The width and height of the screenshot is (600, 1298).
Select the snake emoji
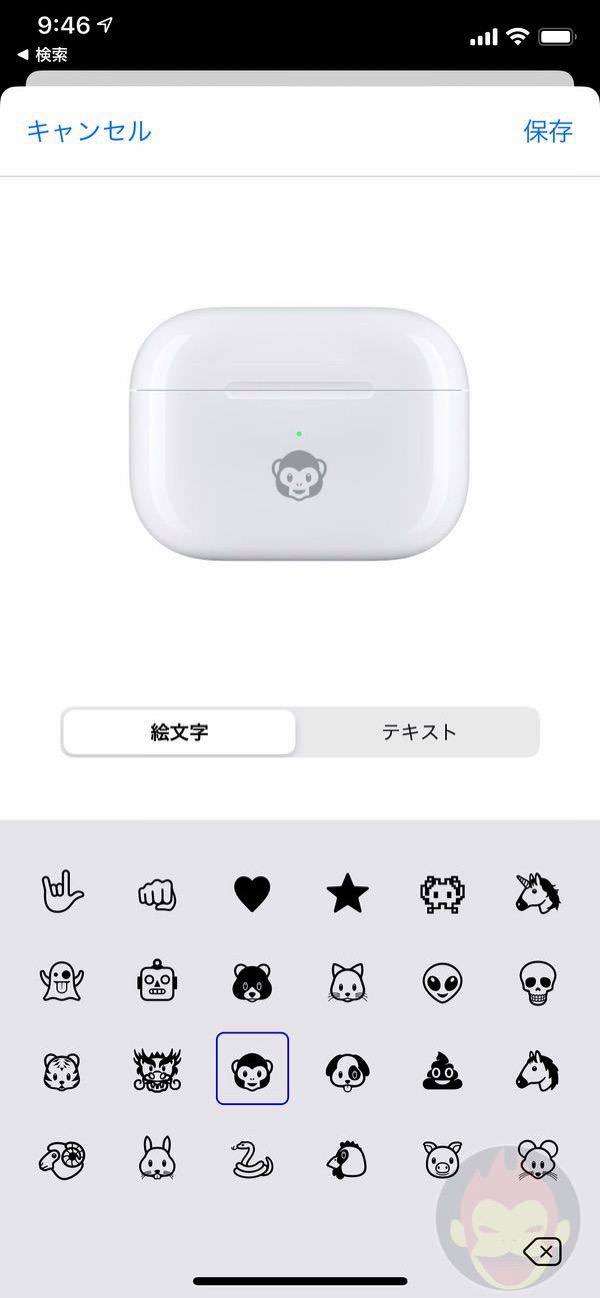coord(252,1159)
